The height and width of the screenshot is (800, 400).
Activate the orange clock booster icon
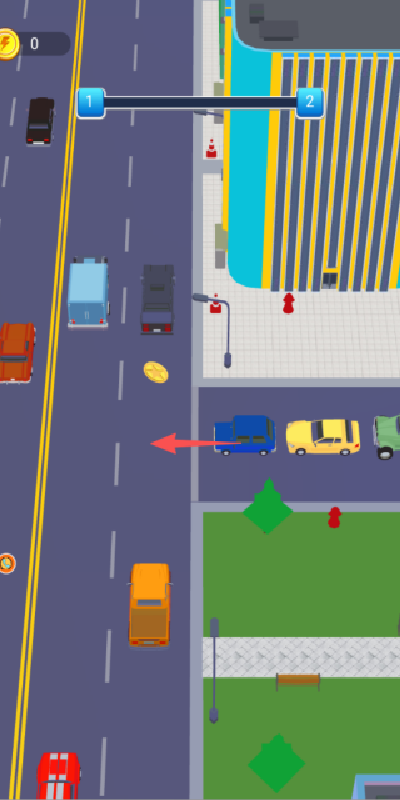(7, 563)
